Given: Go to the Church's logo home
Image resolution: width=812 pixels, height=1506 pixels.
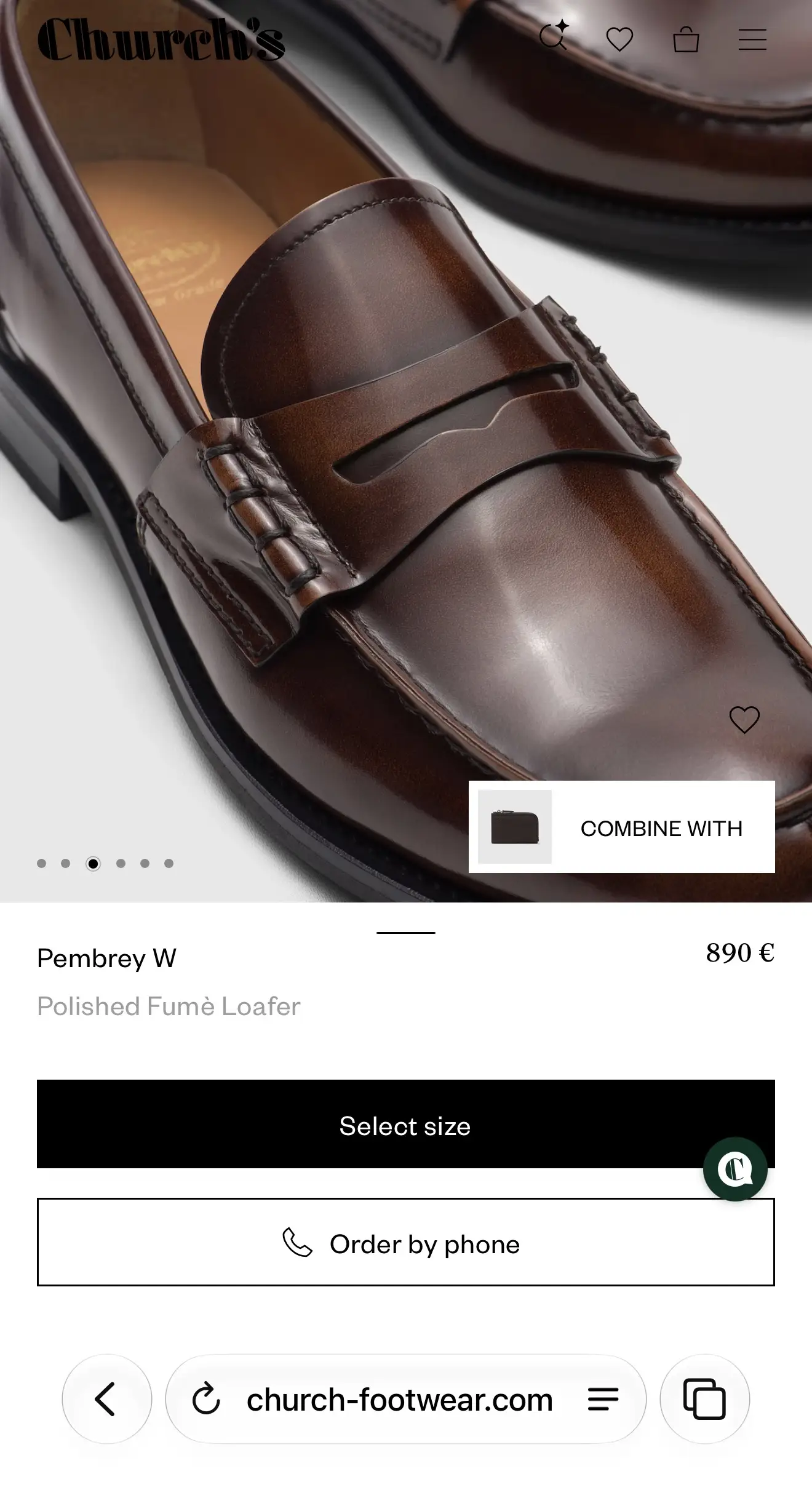Looking at the screenshot, I should tap(161, 40).
